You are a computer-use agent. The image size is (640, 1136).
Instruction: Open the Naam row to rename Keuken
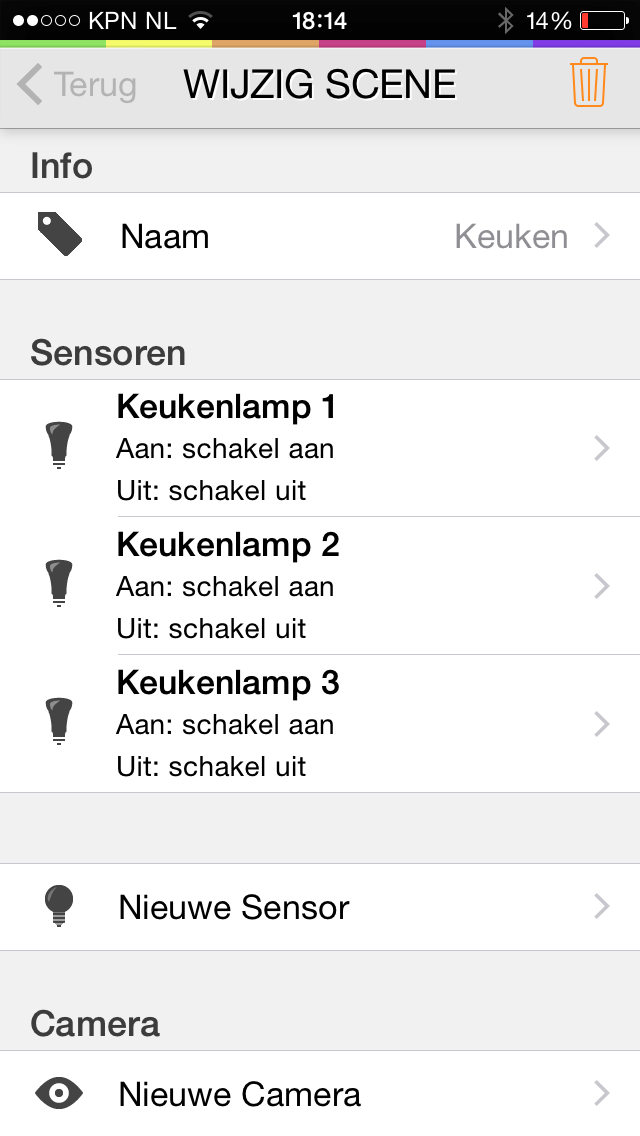(x=320, y=237)
